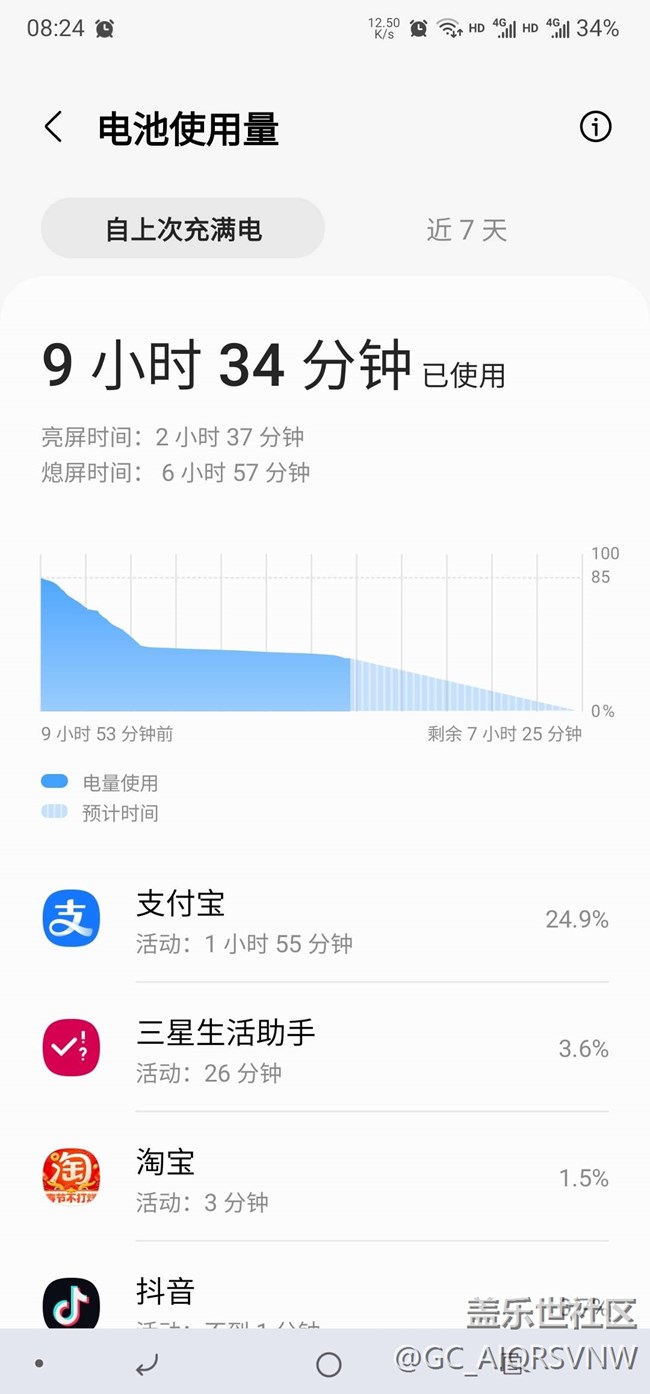Go back from the battery usage screen
The image size is (650, 1394).
pyautogui.click(x=53, y=128)
